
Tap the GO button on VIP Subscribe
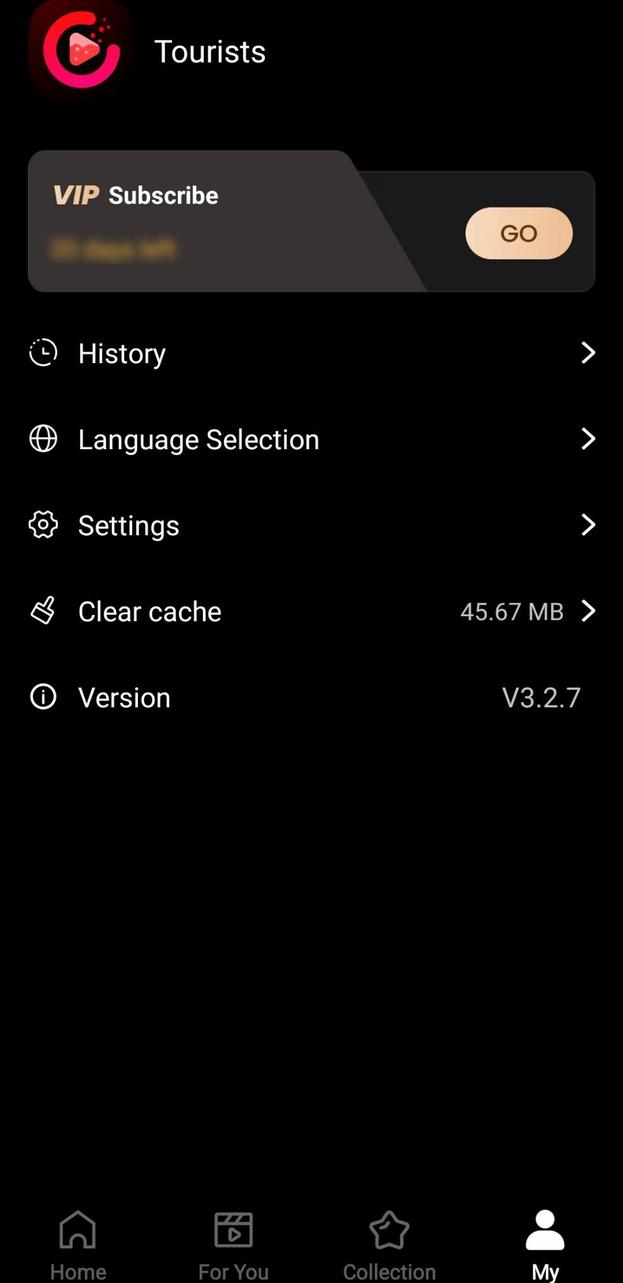tap(518, 234)
